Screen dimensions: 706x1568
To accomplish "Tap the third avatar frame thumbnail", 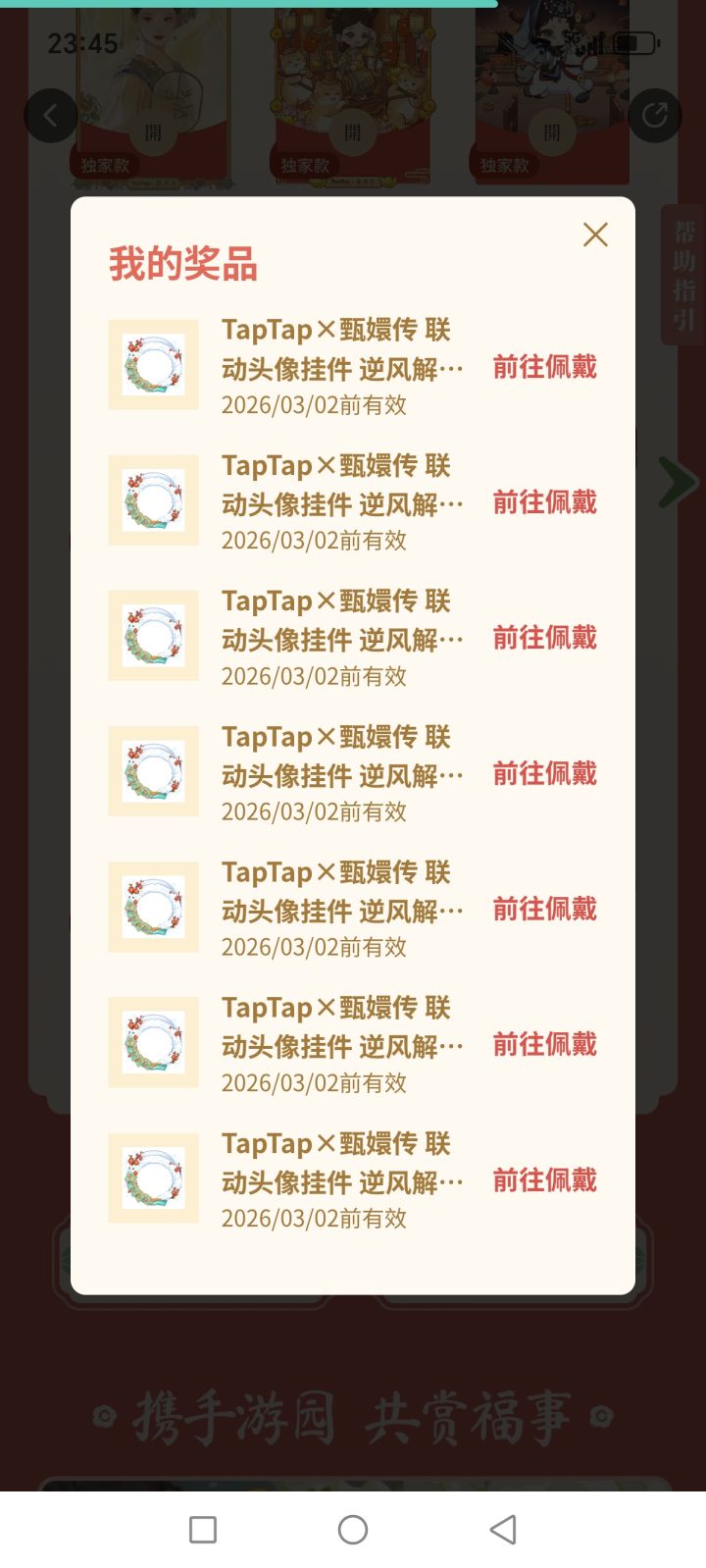I will click(x=153, y=636).
